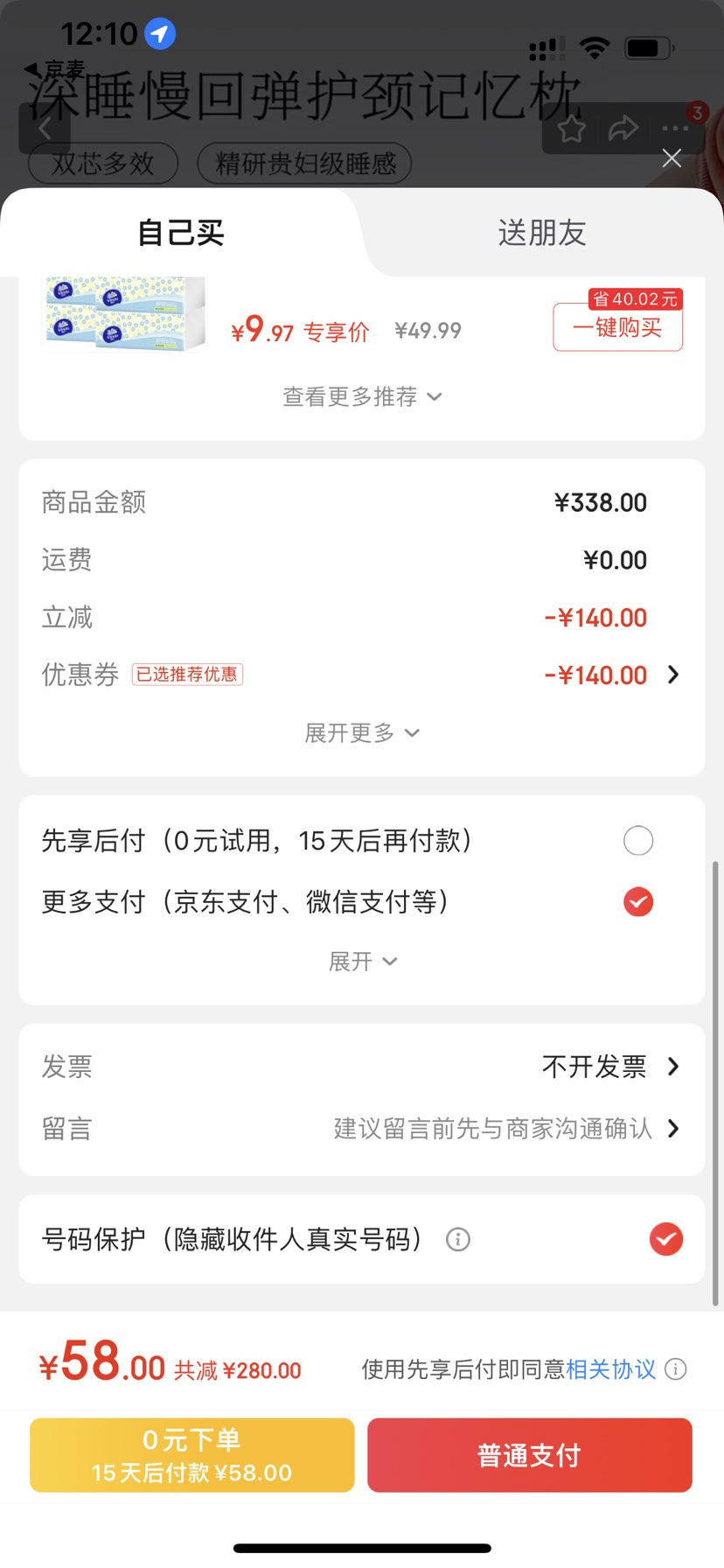
Task: Place order with 0元下单
Action: 191,1455
